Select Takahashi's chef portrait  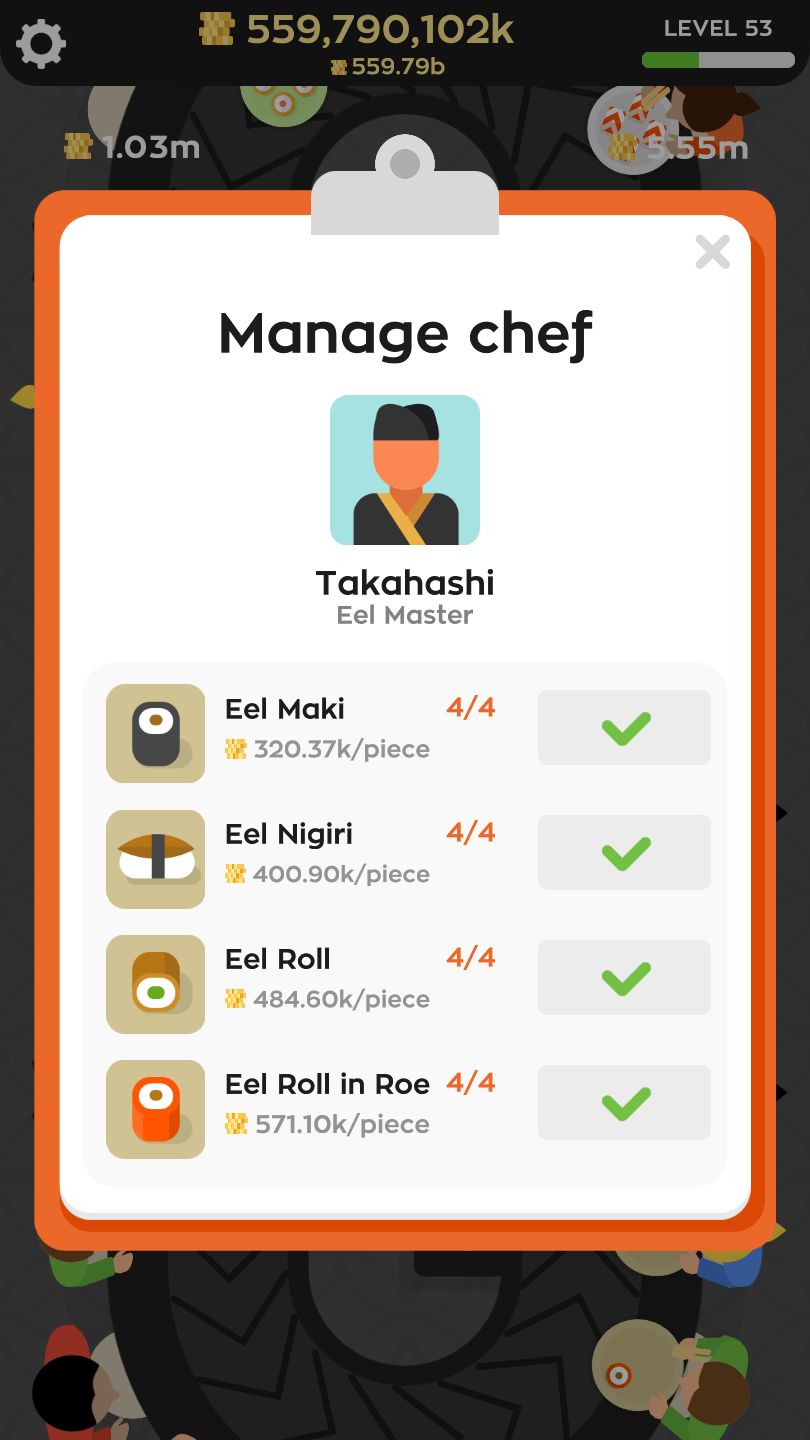point(404,470)
